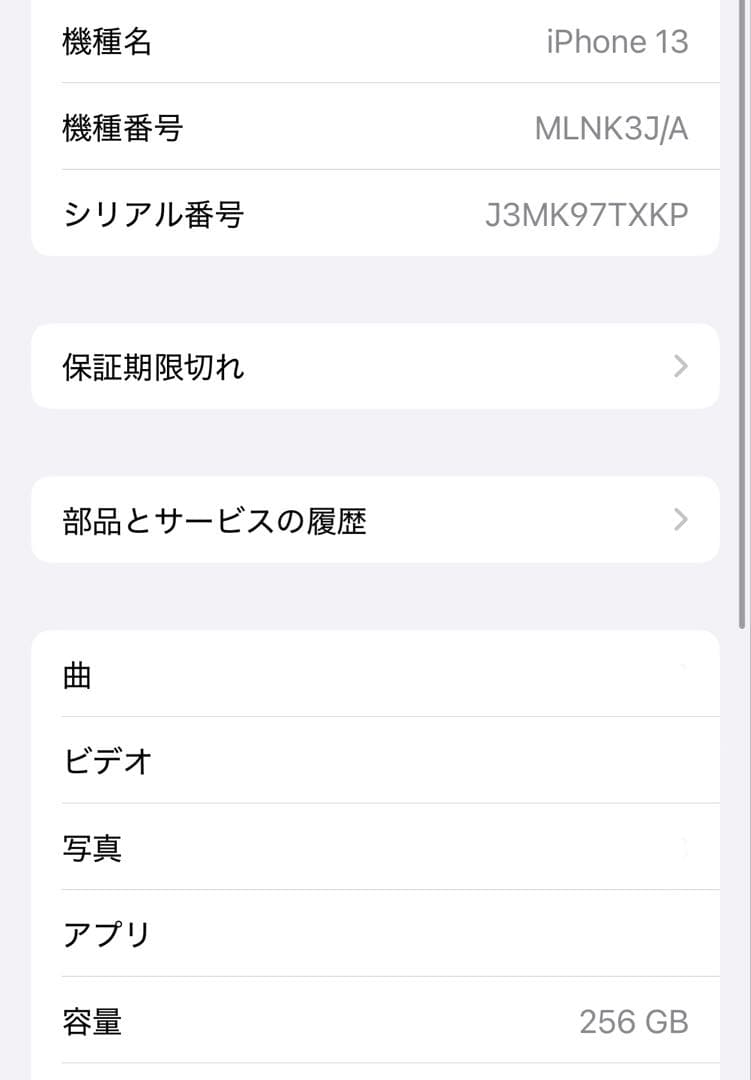The width and height of the screenshot is (751, 1080).
Task: Tap the parts and service history card
Action: [375, 519]
